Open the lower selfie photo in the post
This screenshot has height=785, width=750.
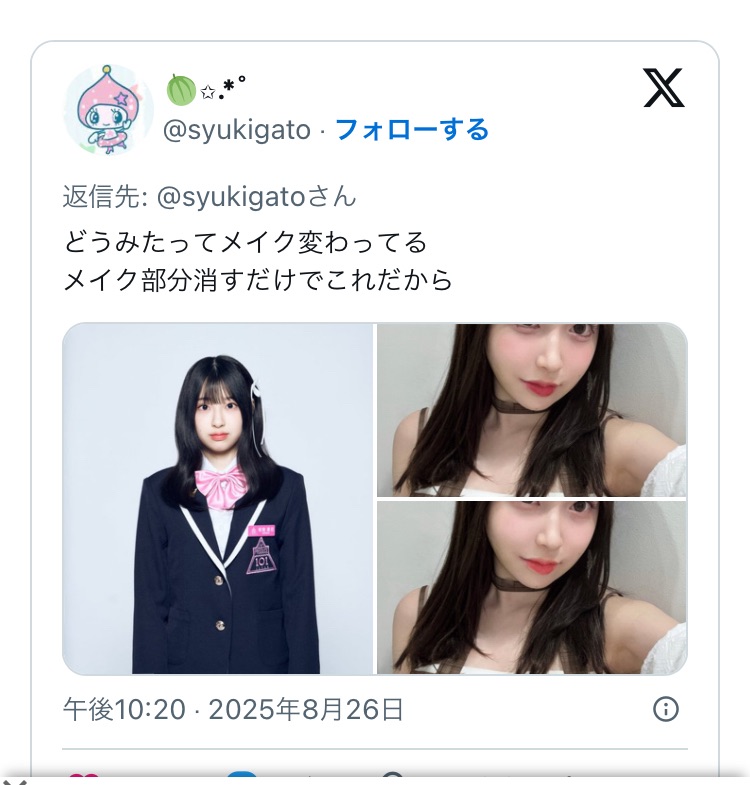[532, 587]
